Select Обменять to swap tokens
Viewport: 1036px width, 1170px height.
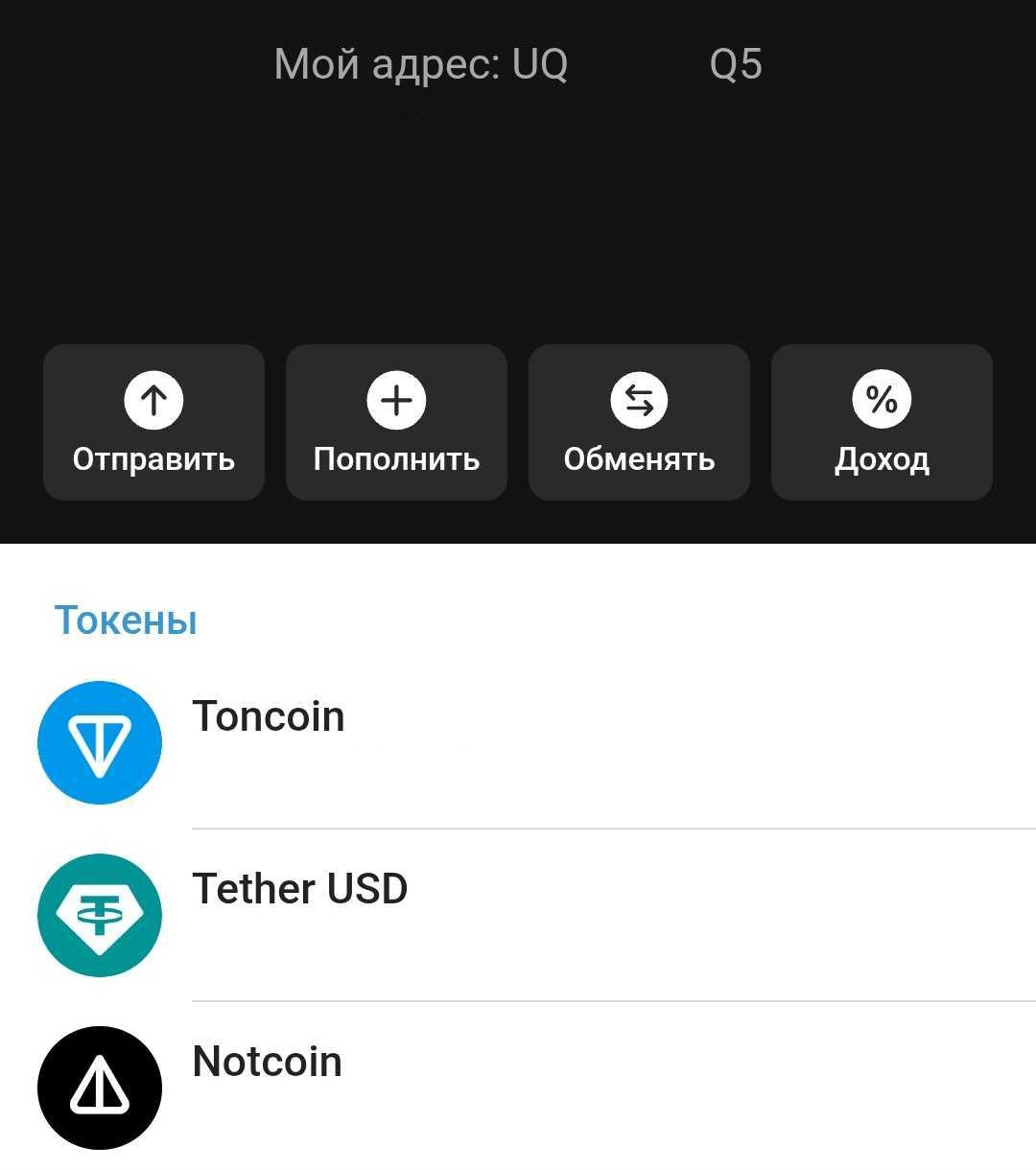coord(639,422)
